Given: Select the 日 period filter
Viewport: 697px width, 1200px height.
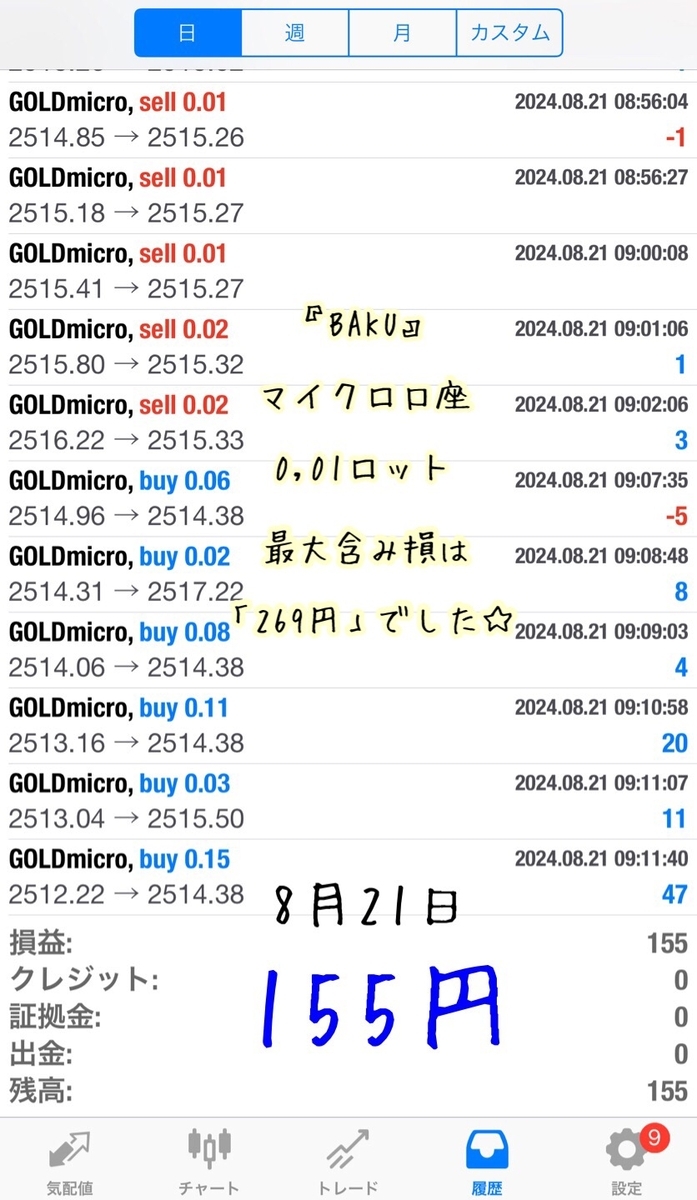Looking at the screenshot, I should [x=187, y=33].
